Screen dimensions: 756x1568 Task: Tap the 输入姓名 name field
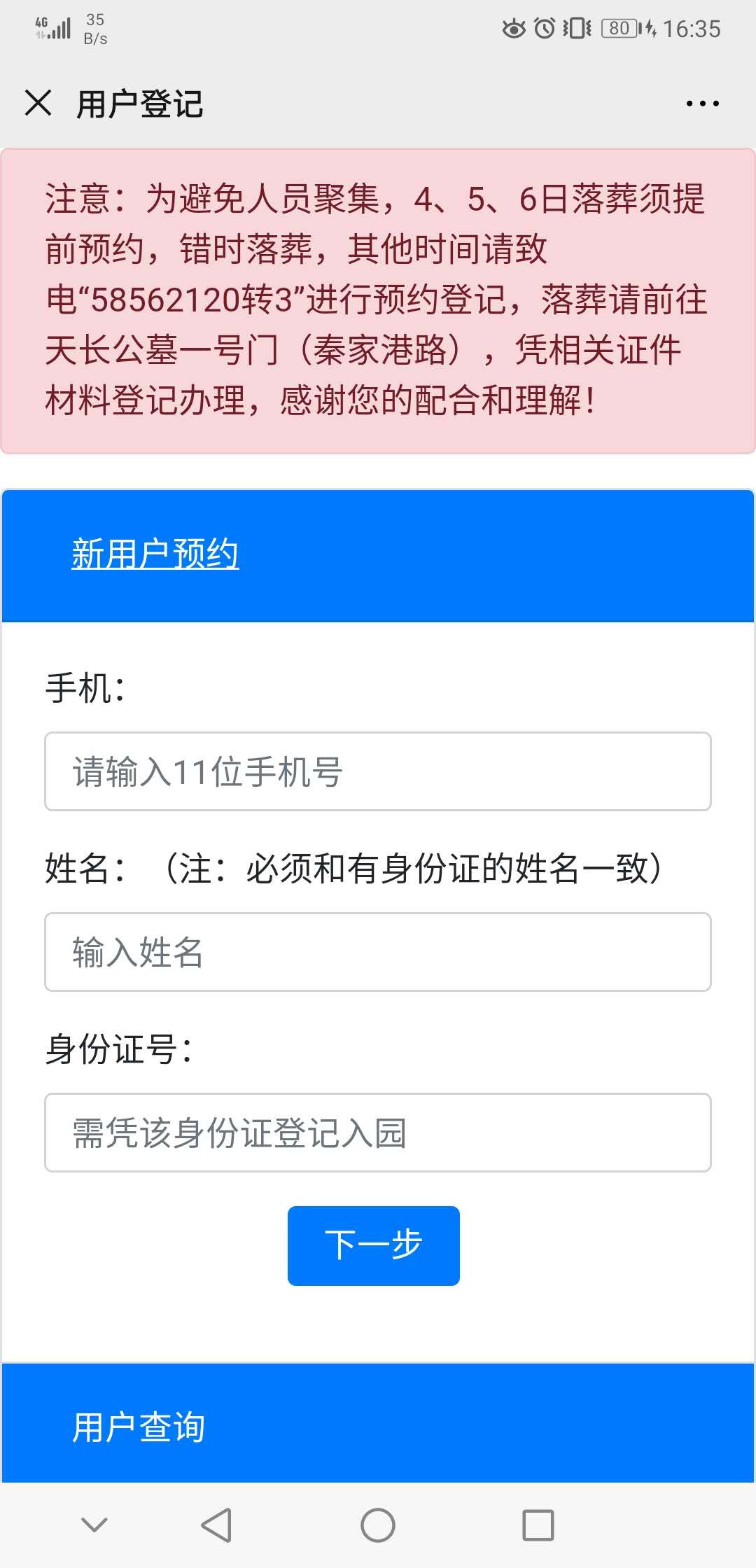[378, 952]
